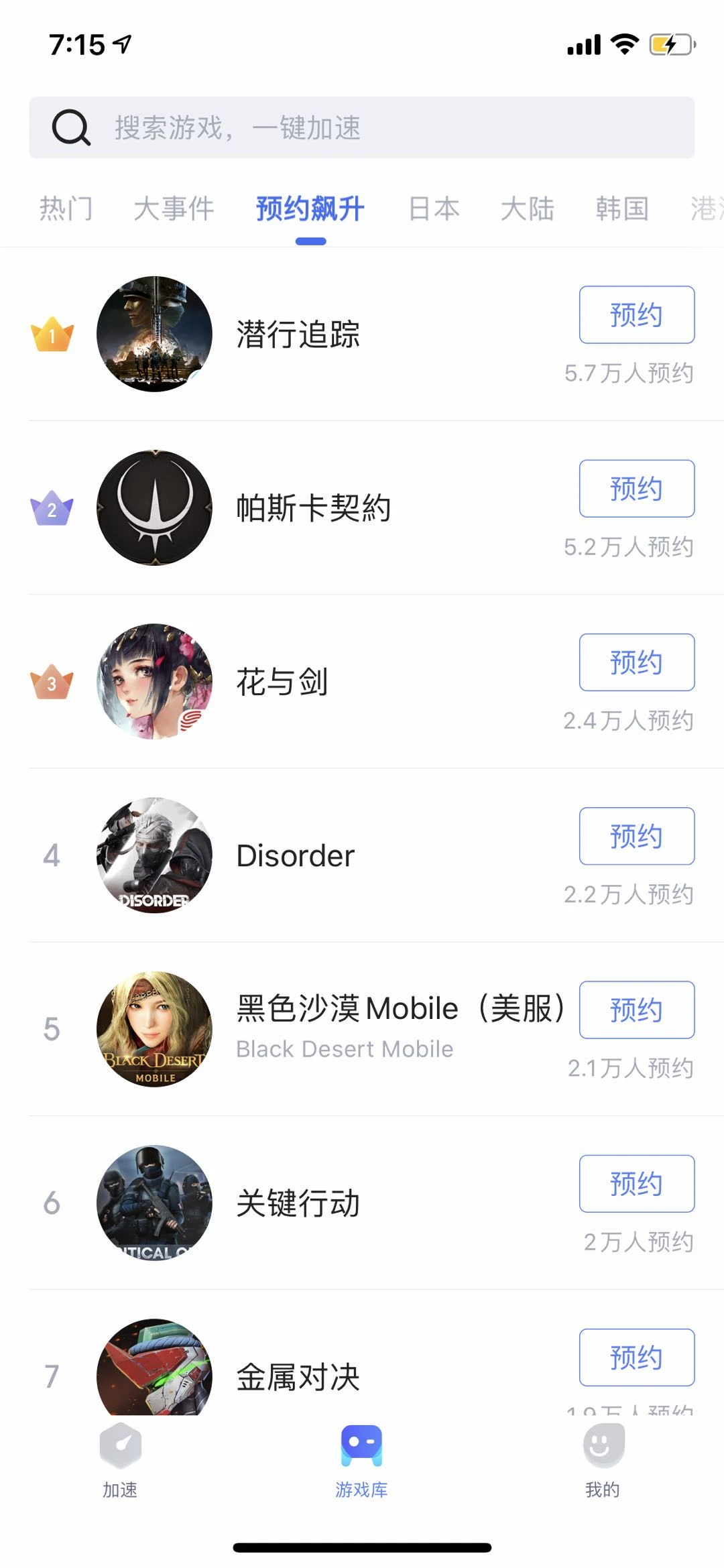Tap the 帕斯卡契约 app icon
724x1568 pixels.
(154, 507)
